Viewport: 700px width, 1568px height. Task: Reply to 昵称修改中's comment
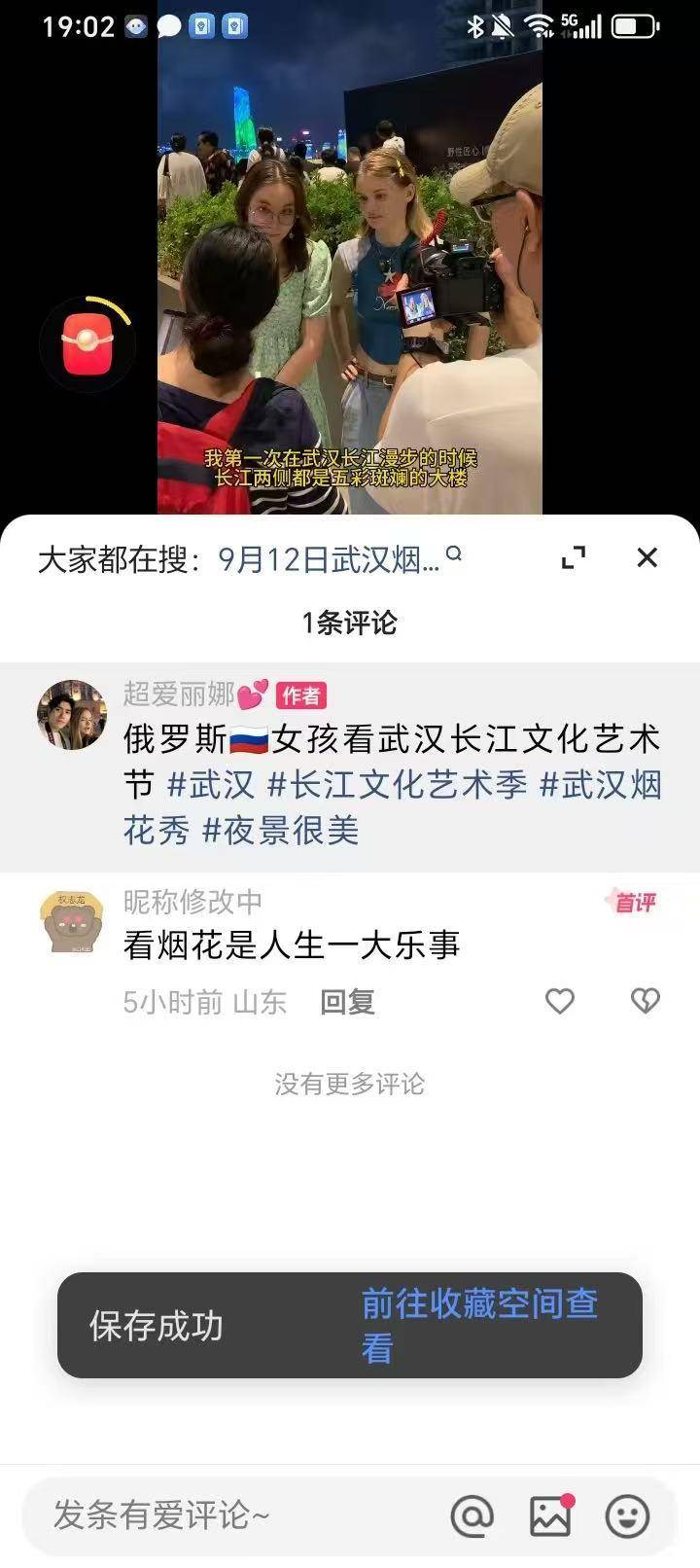tap(347, 1002)
